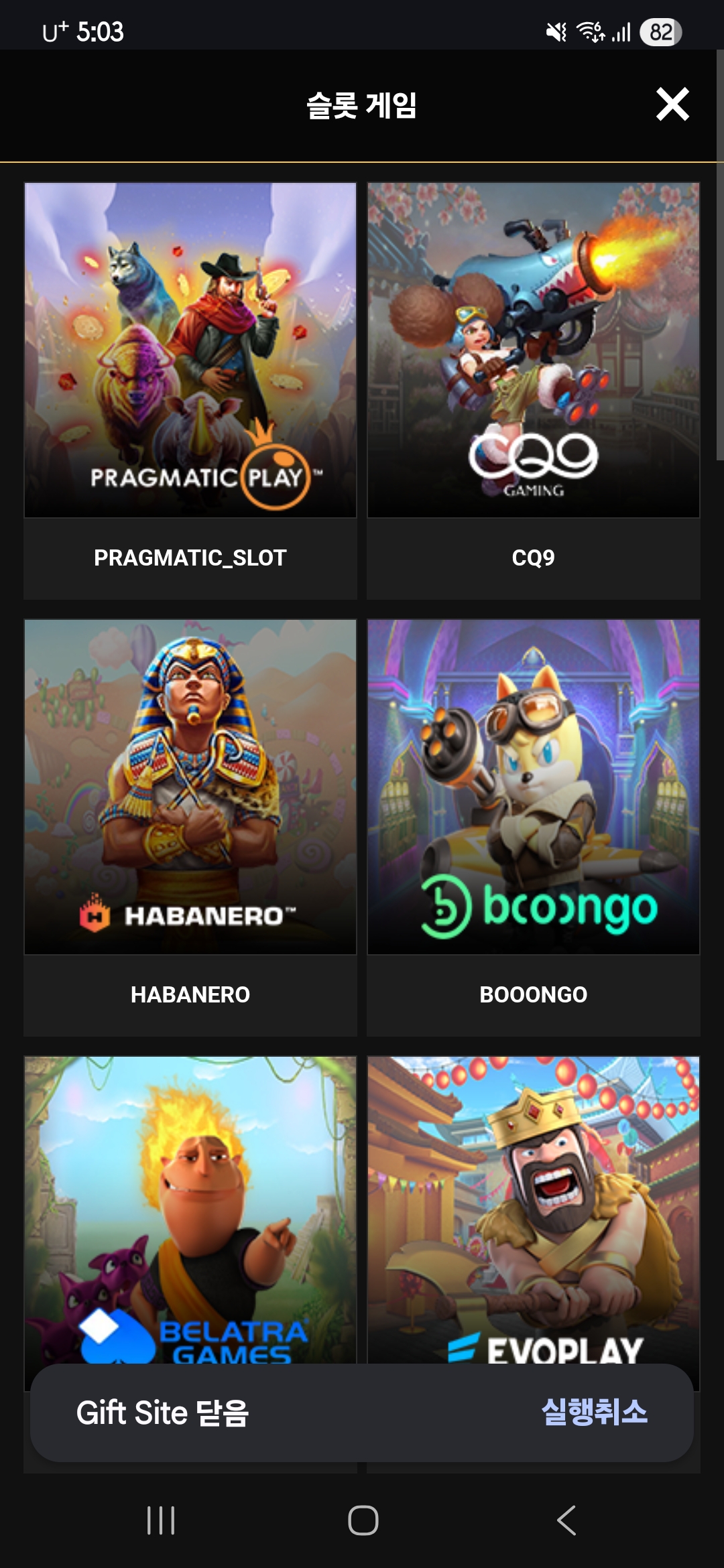
Task: Open the recent apps view
Action: (x=161, y=1520)
